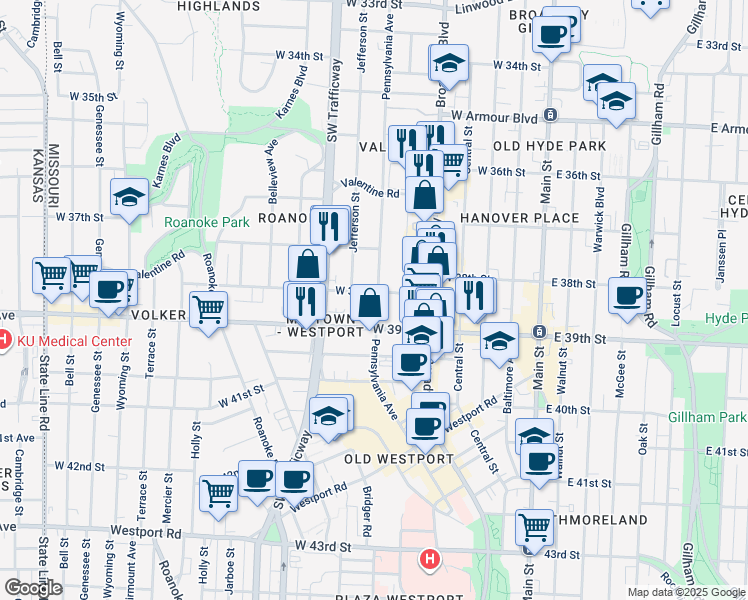Select the school marker on E 39th St
Screen dimensions: 748x600
[x=499, y=340]
